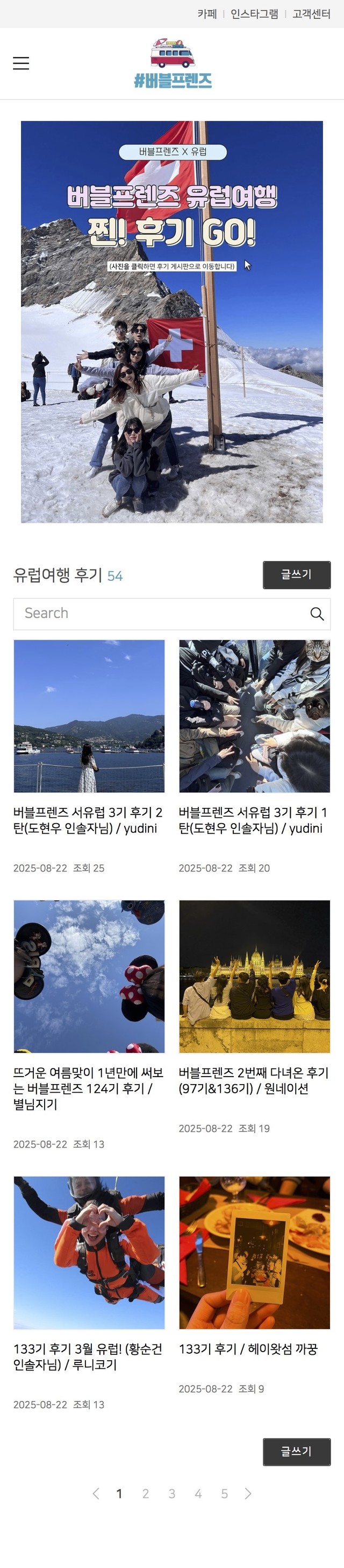Tap the next page arrow
This screenshot has width=344, height=1568.
[x=248, y=1494]
